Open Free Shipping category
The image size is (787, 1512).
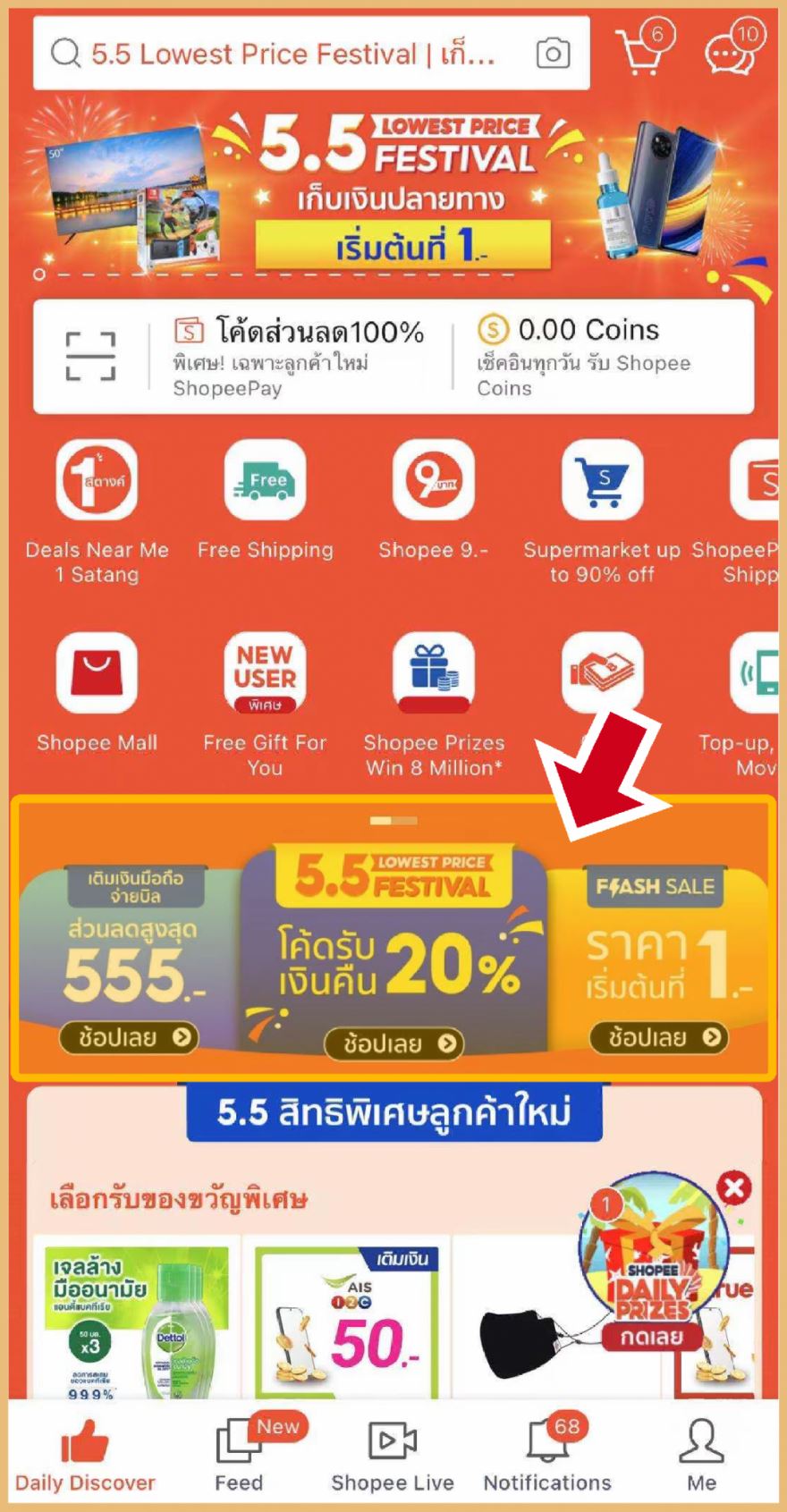pyautogui.click(x=265, y=511)
